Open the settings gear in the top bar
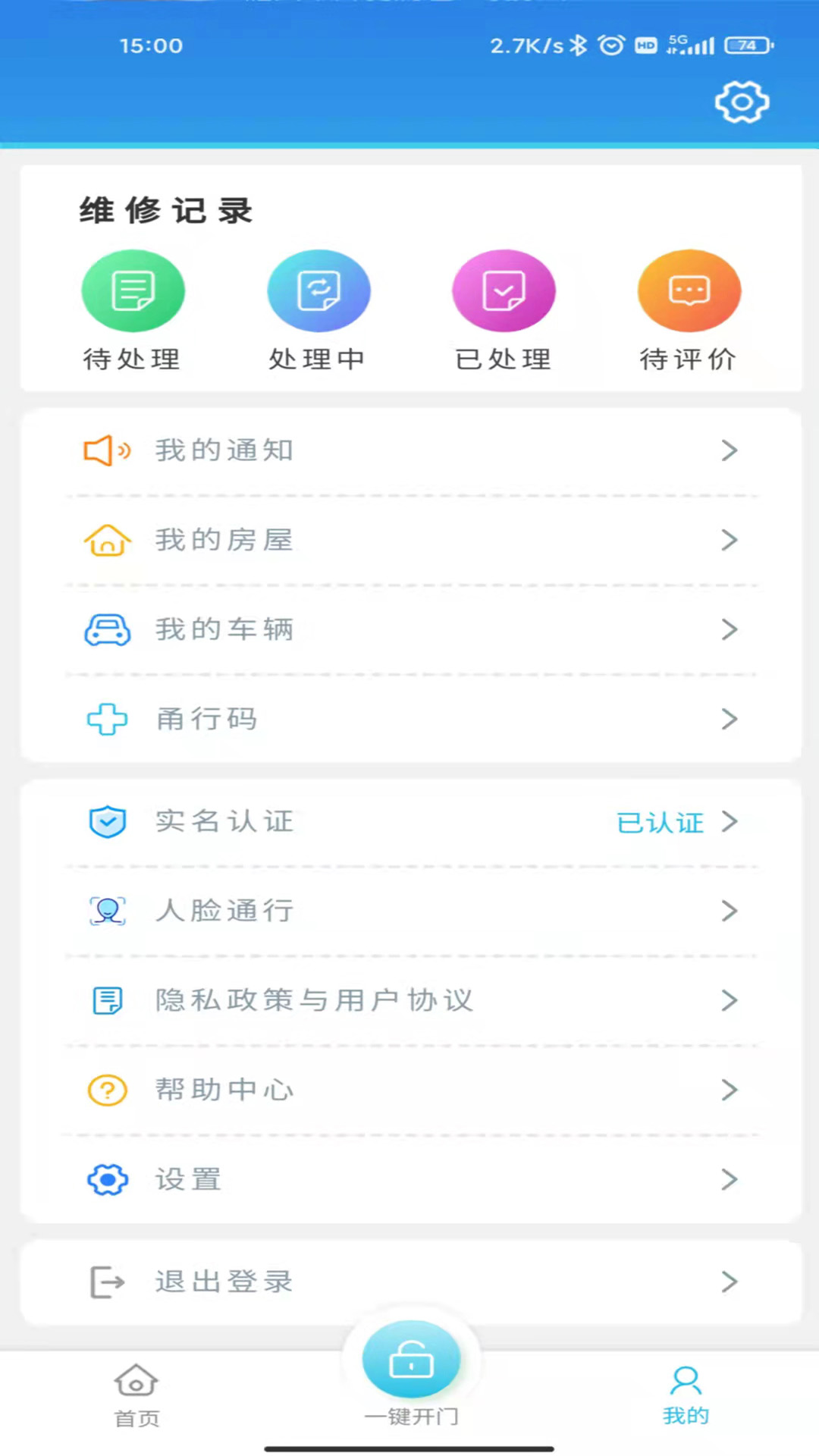819x1456 pixels. [x=742, y=102]
